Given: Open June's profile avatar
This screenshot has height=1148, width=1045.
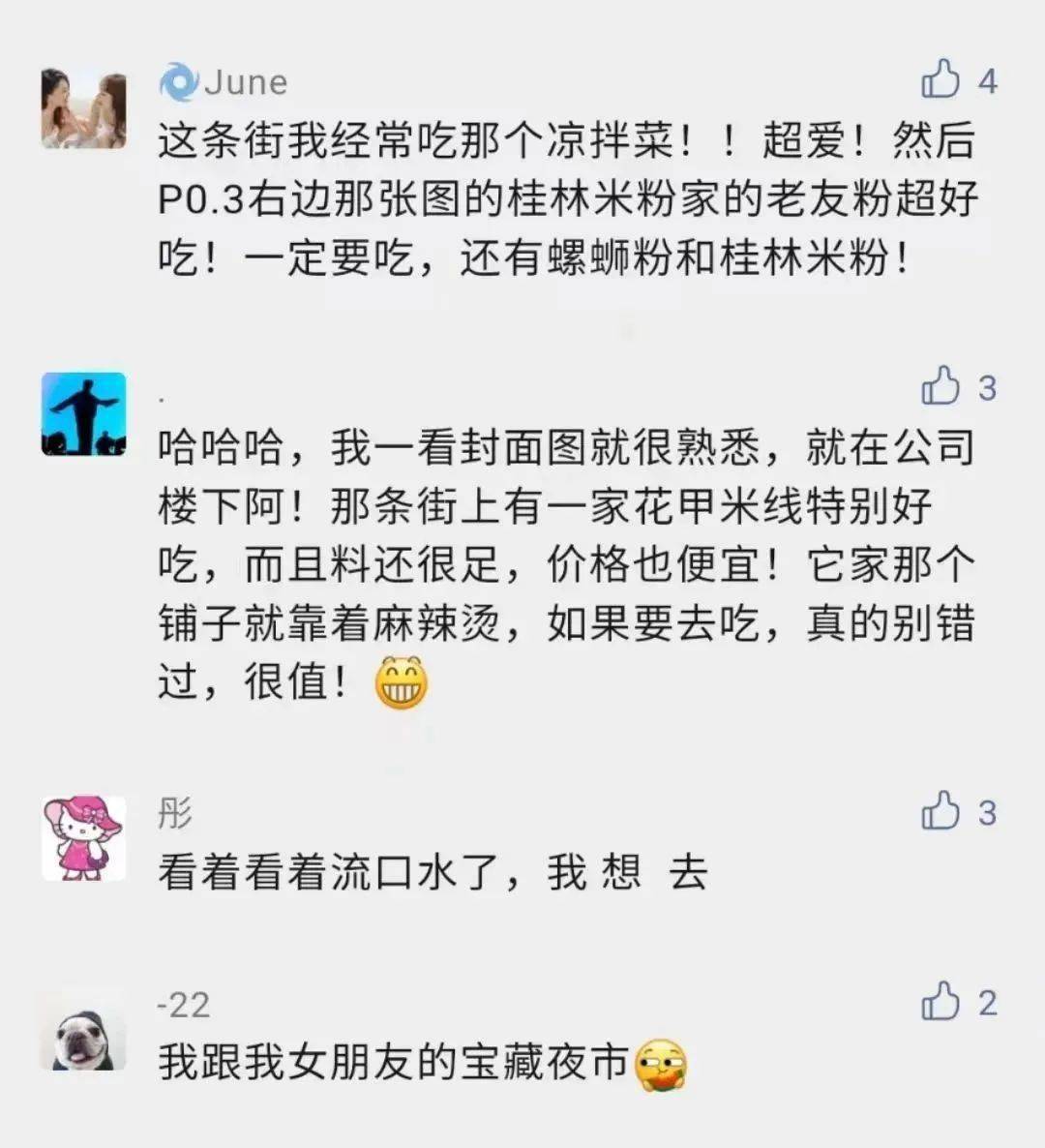Looking at the screenshot, I should [83, 108].
